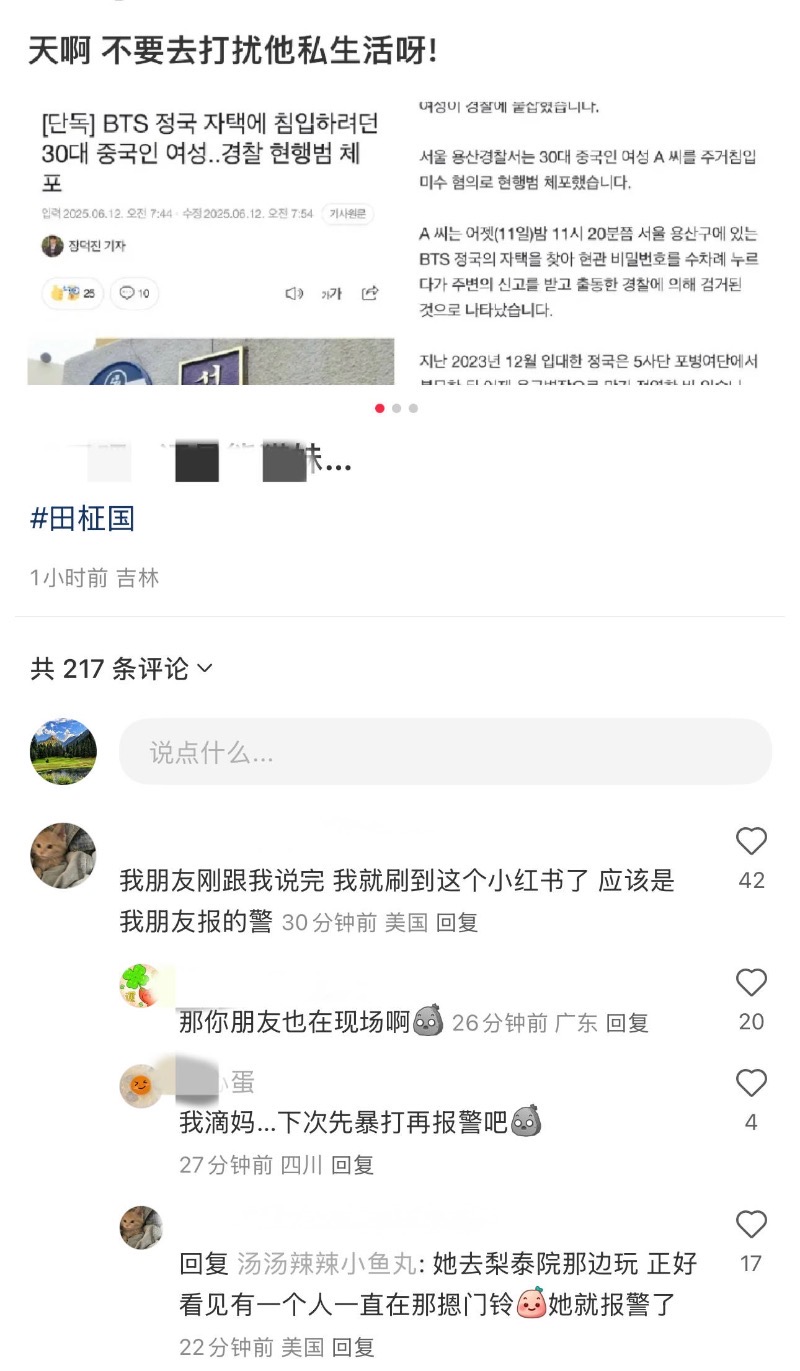This screenshot has height=1371, width=800.
Task: Like the reply about 梨泰院那边玩
Action: coord(751,1225)
